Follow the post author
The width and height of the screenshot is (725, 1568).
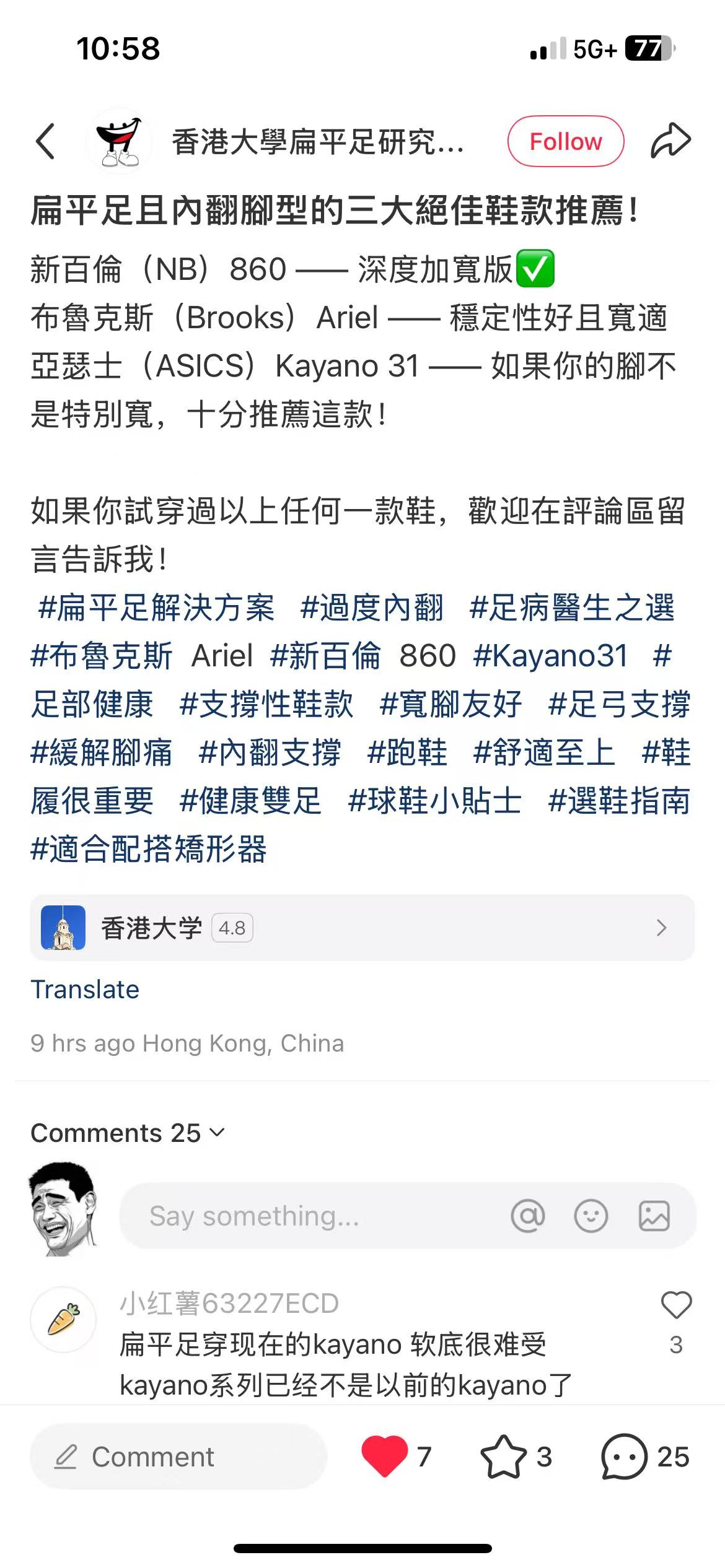click(565, 141)
